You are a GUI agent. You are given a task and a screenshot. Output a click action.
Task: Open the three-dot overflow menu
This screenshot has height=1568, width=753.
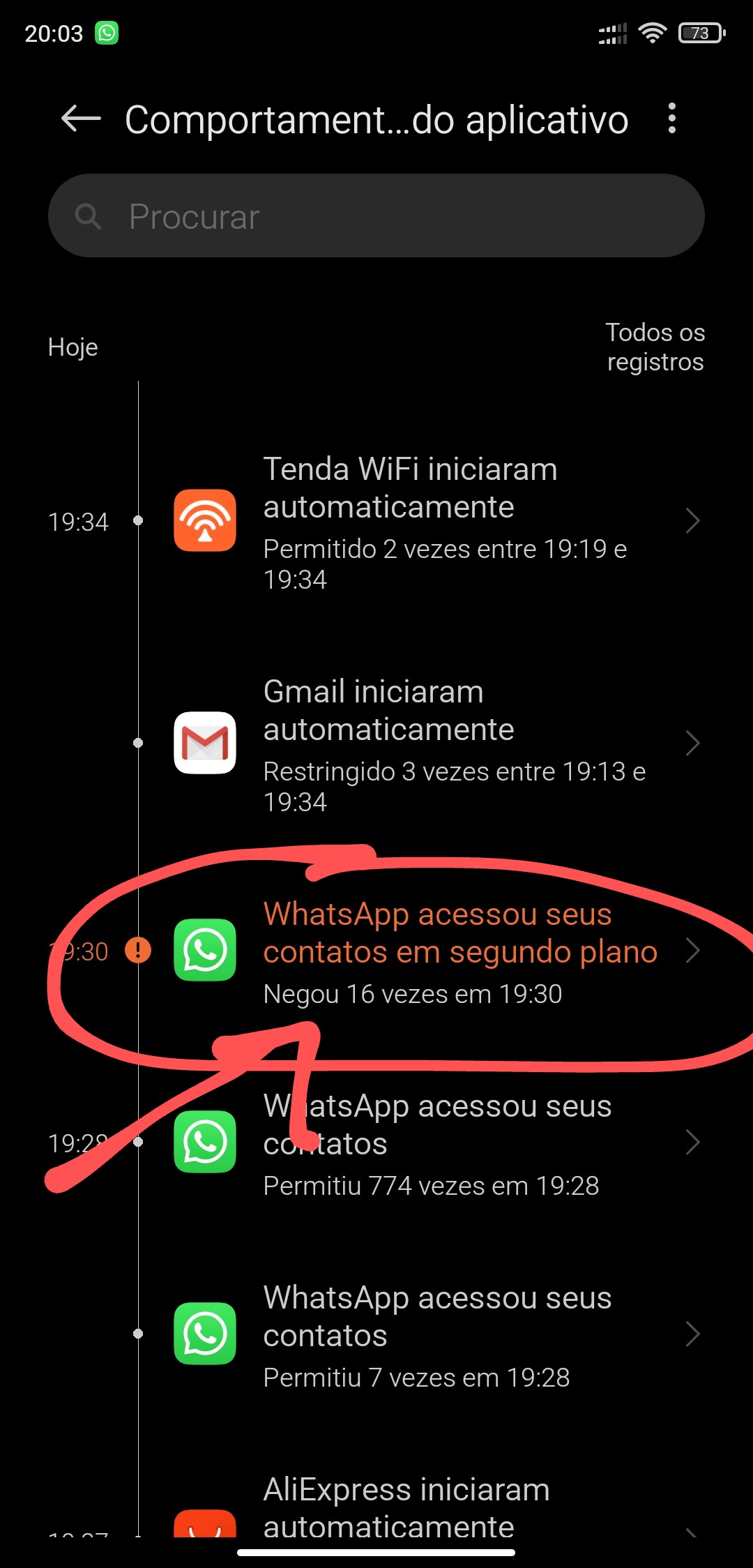pyautogui.click(x=671, y=119)
